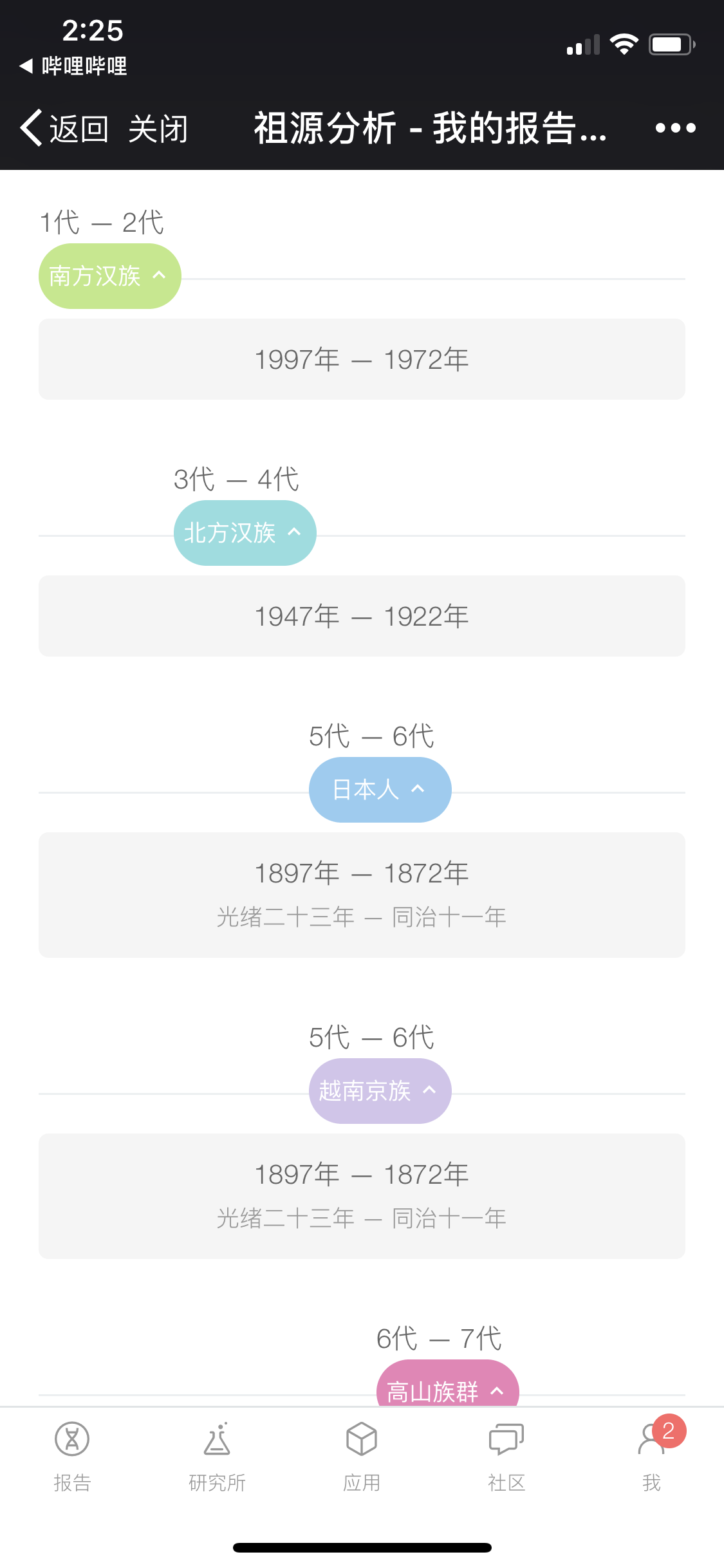This screenshot has width=724, height=1568.
Task: Collapse the 越南京族 section
Action: (380, 1091)
